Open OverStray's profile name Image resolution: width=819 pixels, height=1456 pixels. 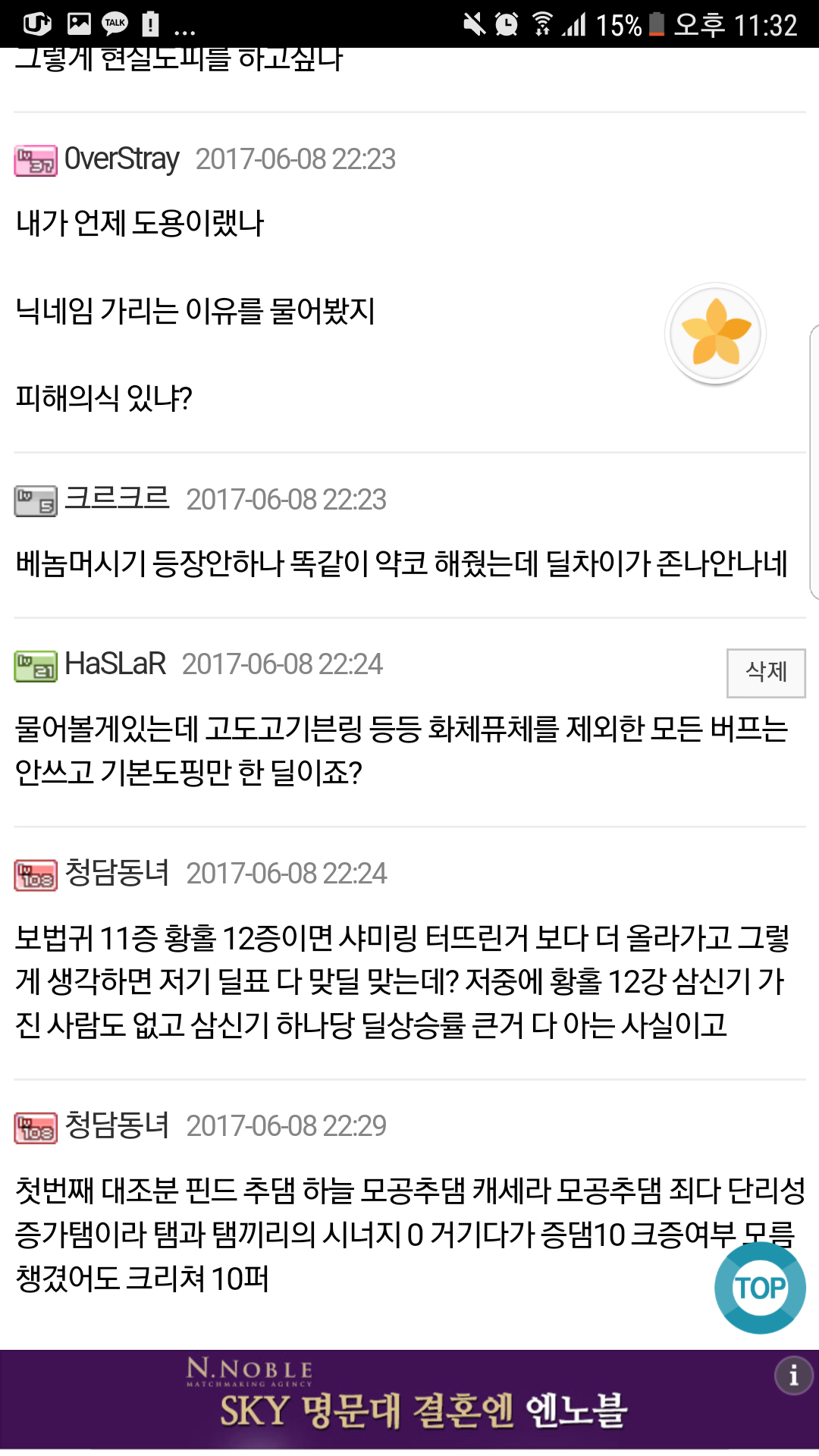(x=122, y=159)
